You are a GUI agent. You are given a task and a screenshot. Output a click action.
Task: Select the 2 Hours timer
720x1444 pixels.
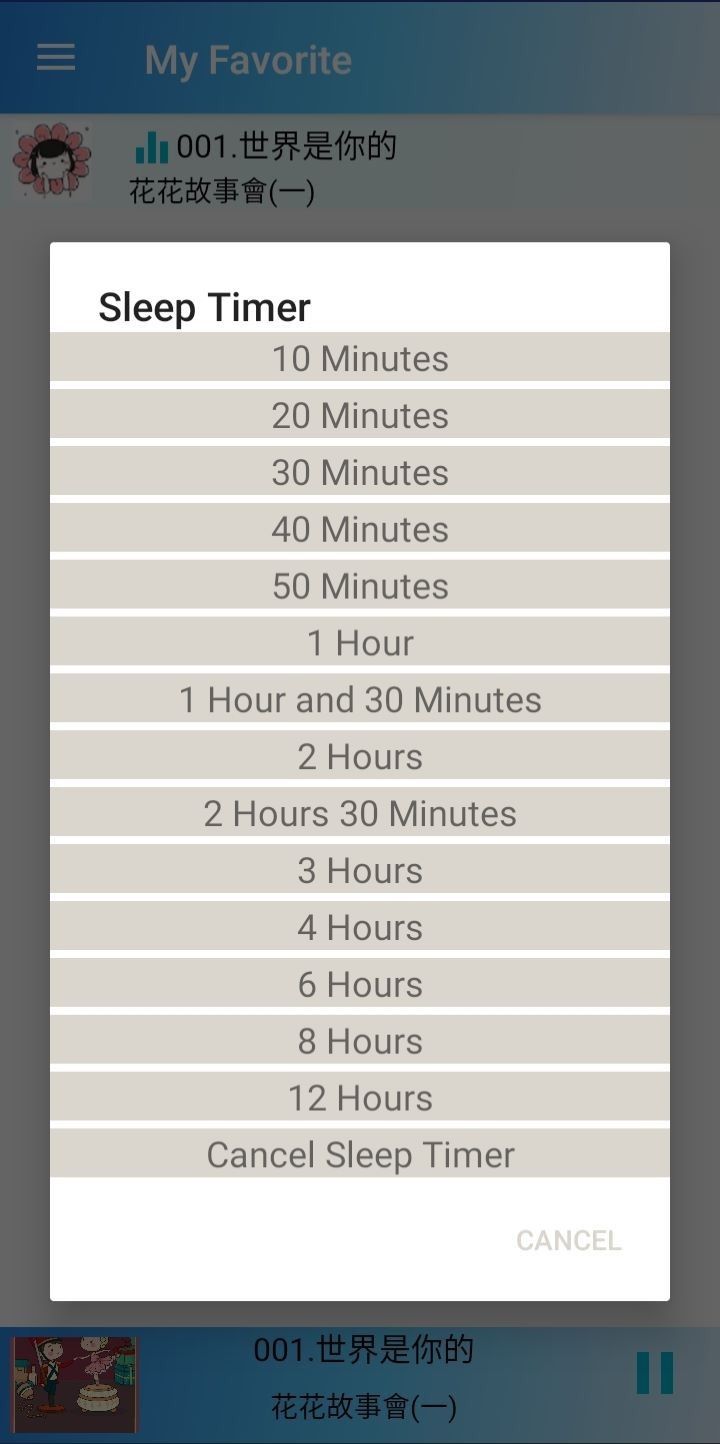[360, 757]
